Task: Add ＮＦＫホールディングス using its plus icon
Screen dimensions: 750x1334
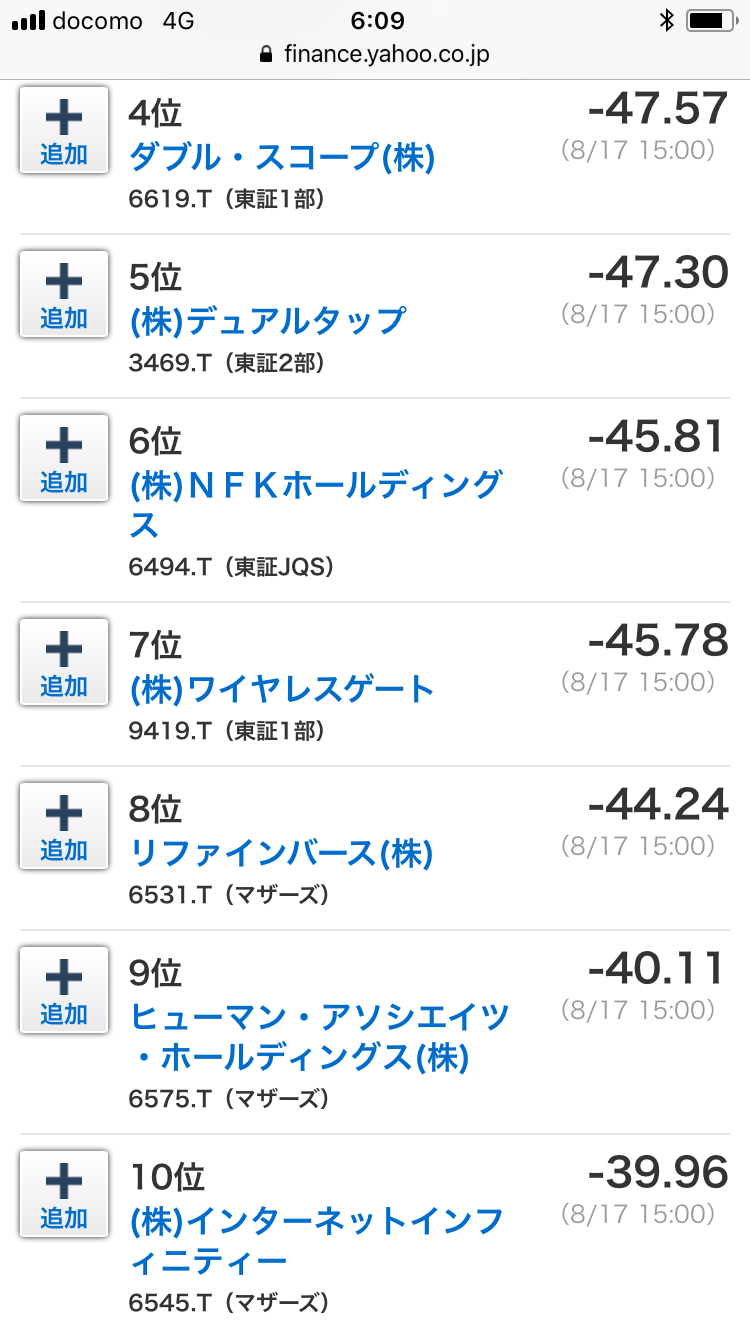Action: click(63, 458)
